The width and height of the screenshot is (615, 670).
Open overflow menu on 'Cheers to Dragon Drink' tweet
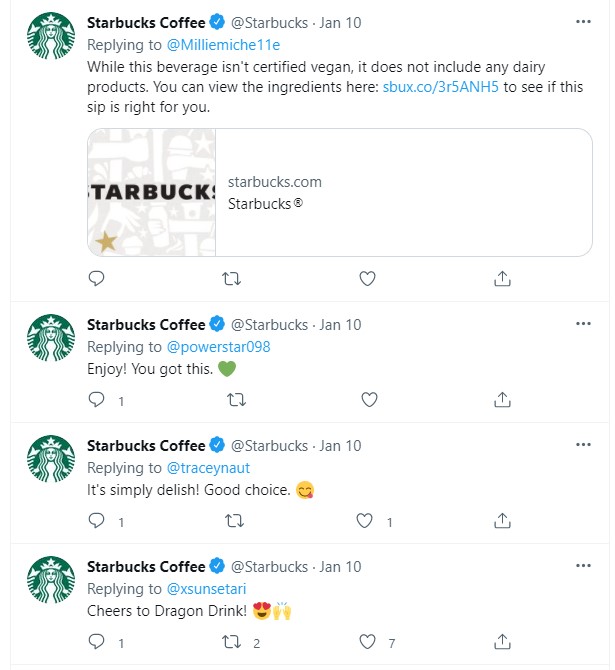584,567
